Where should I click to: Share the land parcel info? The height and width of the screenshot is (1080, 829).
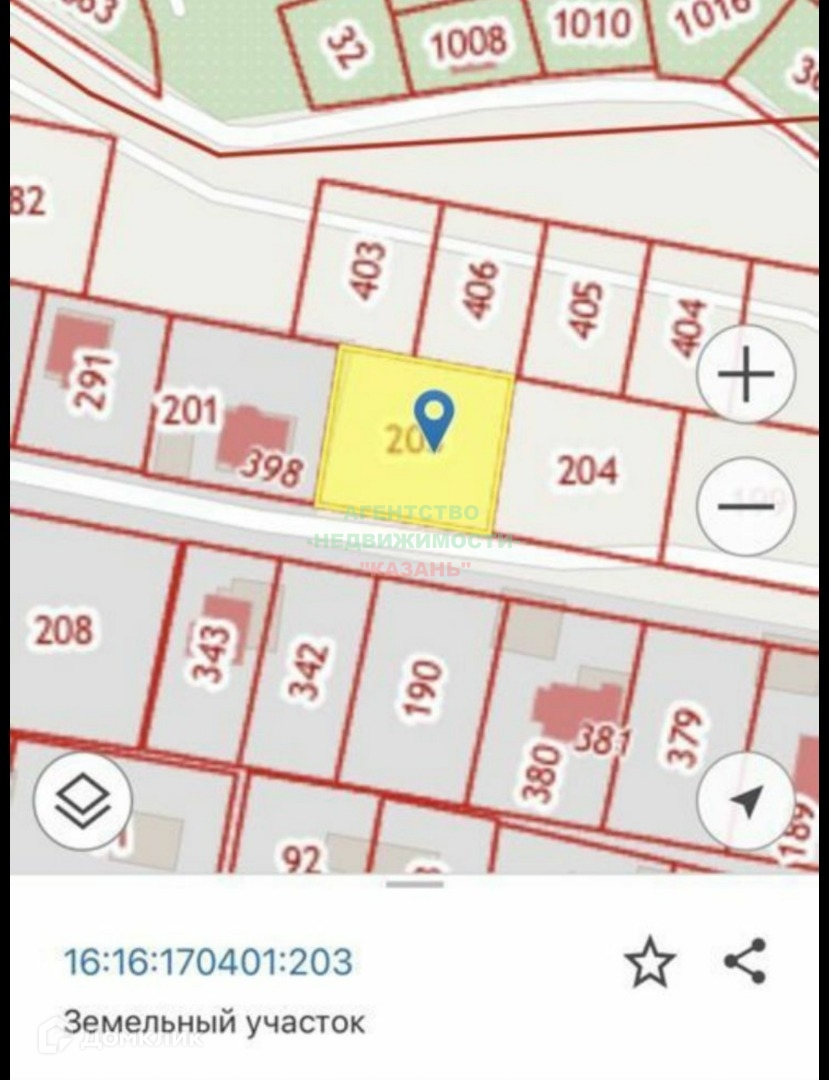click(x=745, y=961)
